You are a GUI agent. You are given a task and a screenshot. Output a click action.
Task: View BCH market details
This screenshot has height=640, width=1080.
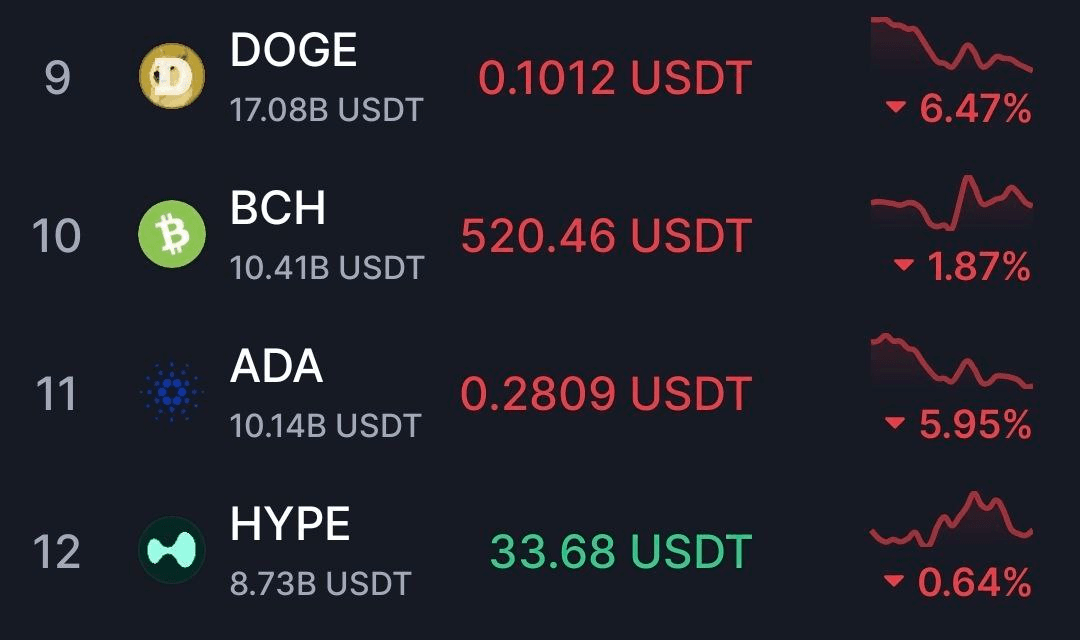click(278, 210)
